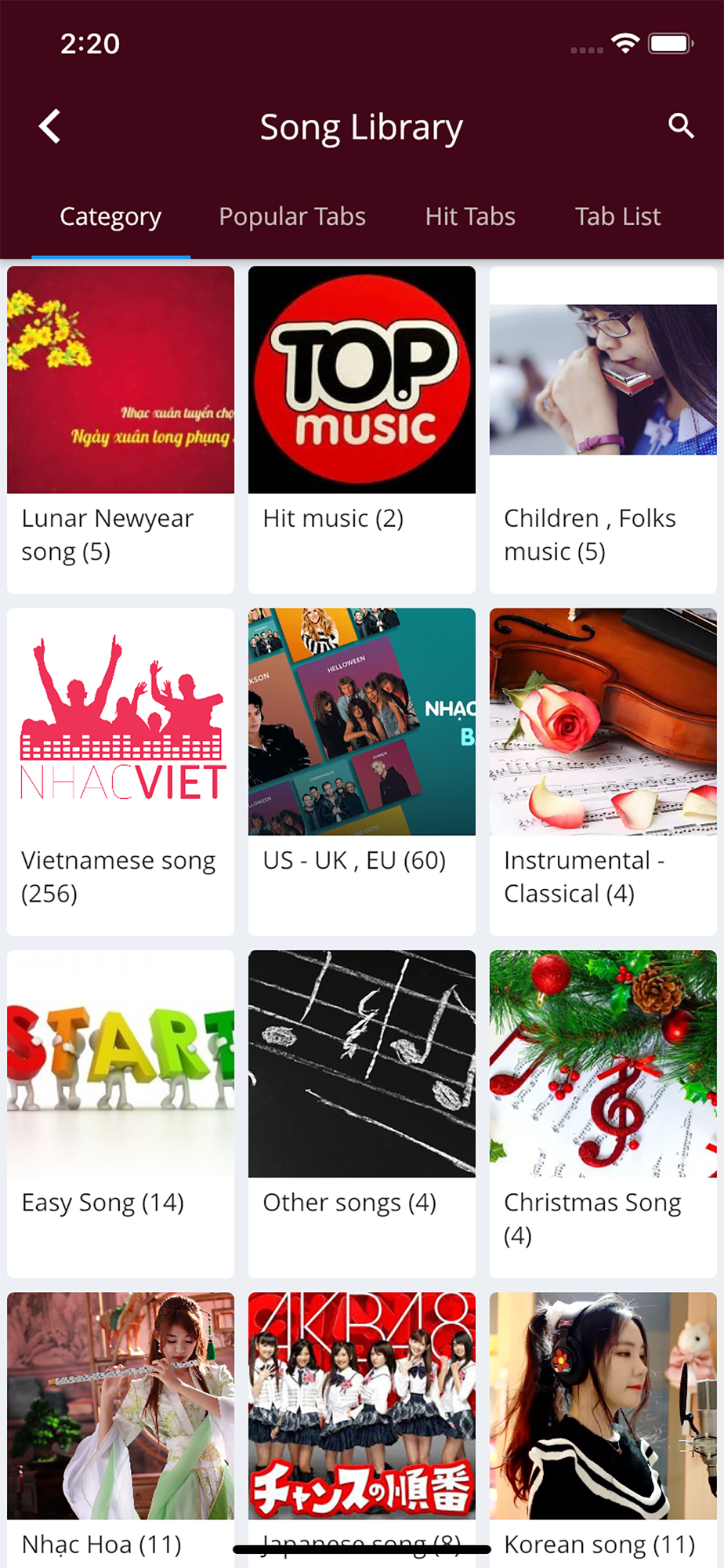724x1568 pixels.
Task: Open the Japanese song category
Action: click(362, 1411)
